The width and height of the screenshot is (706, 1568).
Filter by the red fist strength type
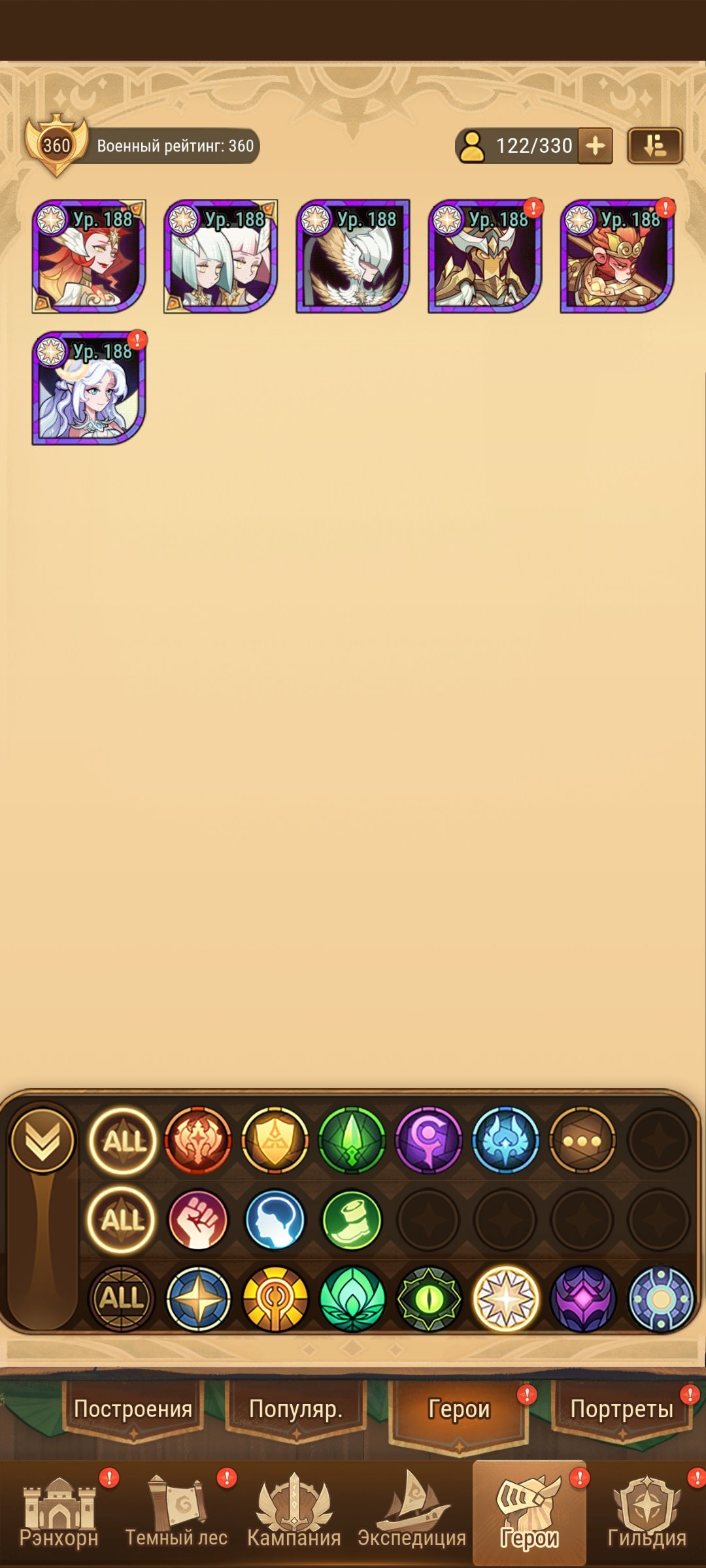coord(198,1220)
